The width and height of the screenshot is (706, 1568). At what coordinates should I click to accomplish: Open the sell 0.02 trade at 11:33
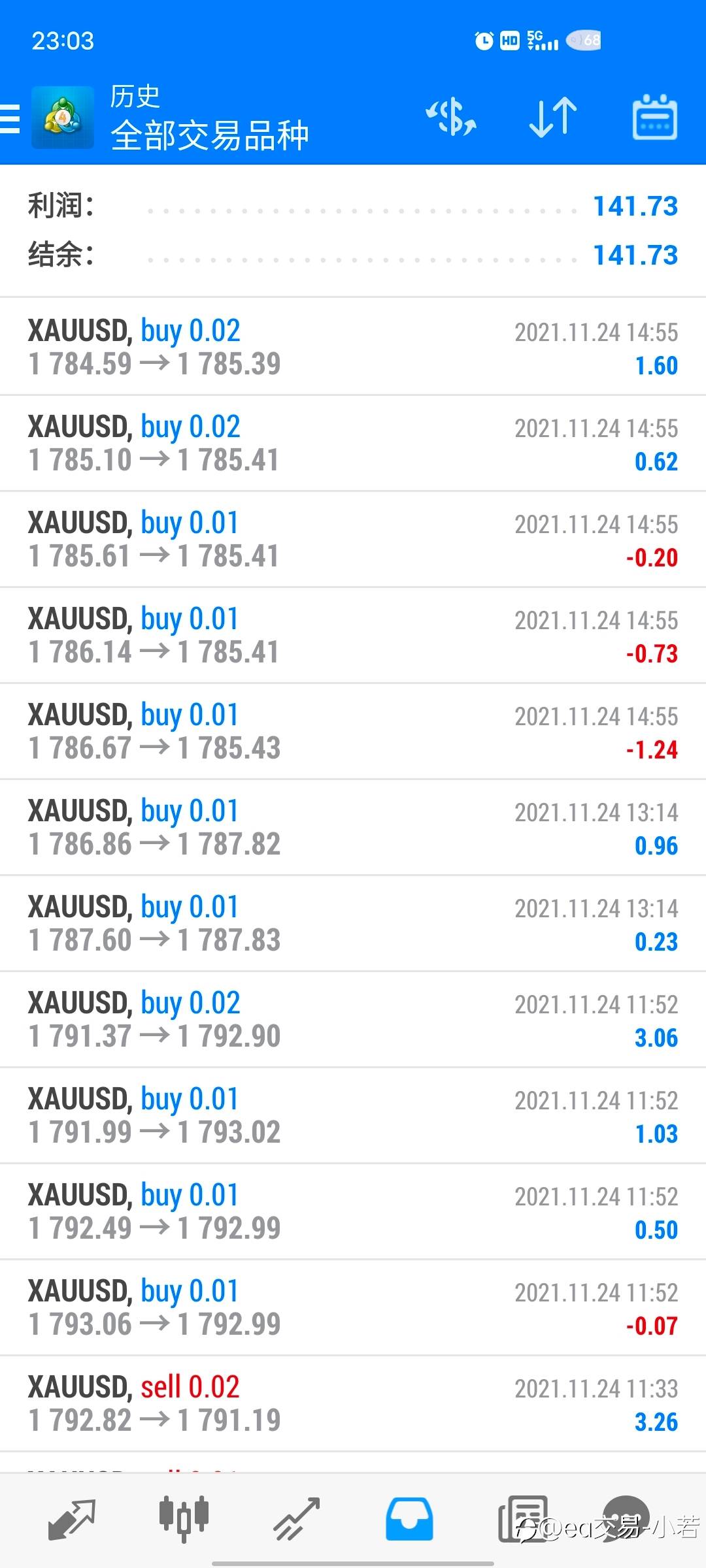tap(353, 1403)
